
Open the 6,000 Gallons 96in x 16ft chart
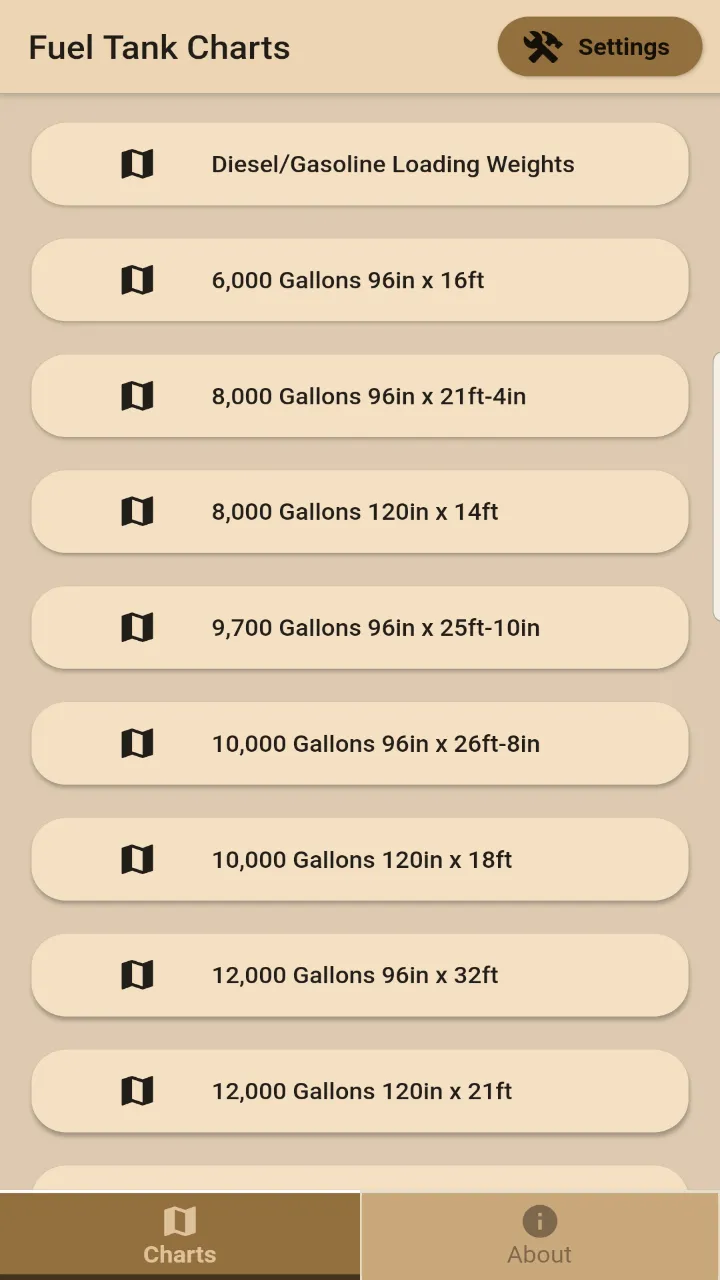pos(360,280)
